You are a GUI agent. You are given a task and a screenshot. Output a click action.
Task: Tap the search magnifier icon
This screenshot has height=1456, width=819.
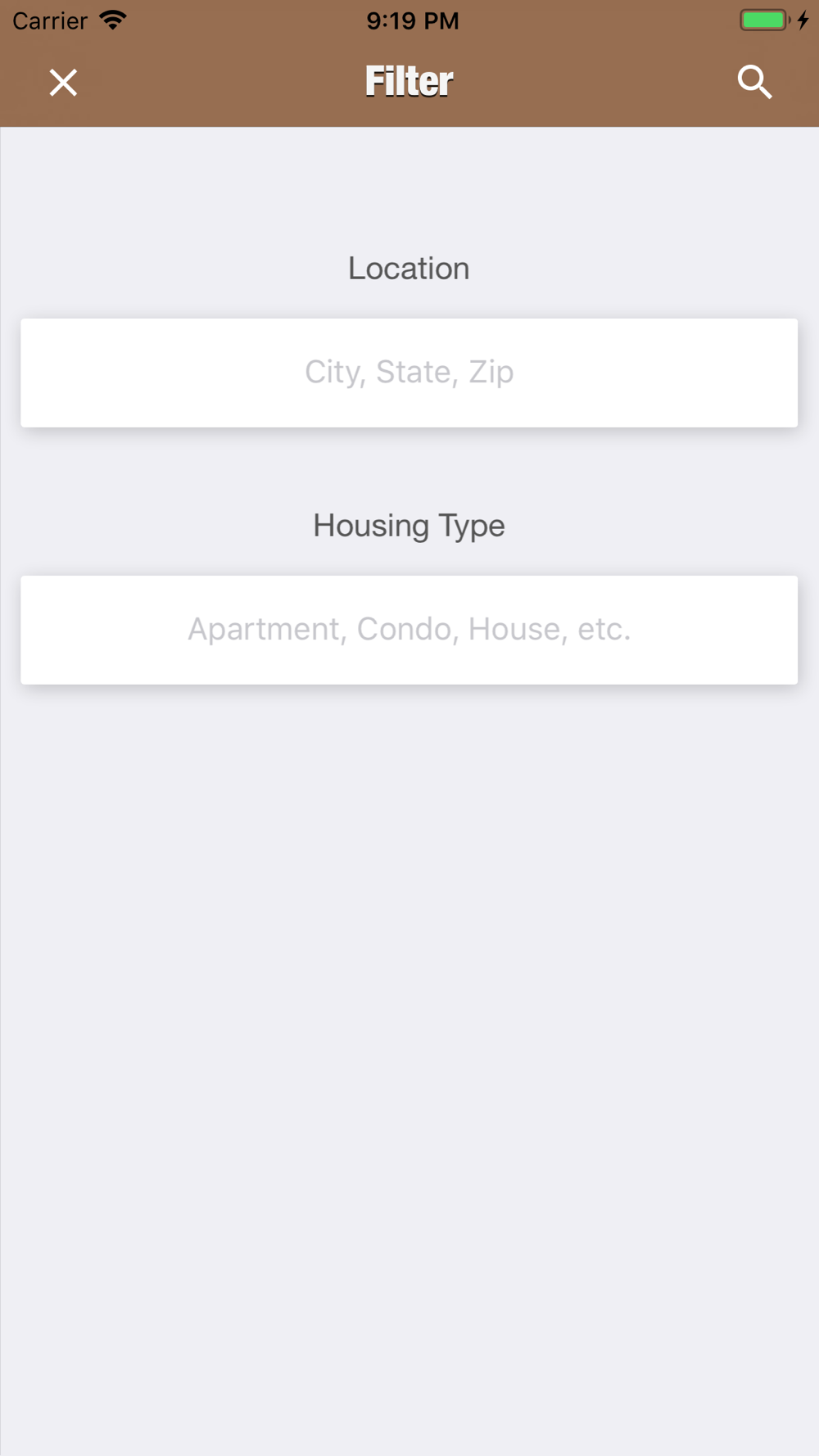tap(754, 83)
